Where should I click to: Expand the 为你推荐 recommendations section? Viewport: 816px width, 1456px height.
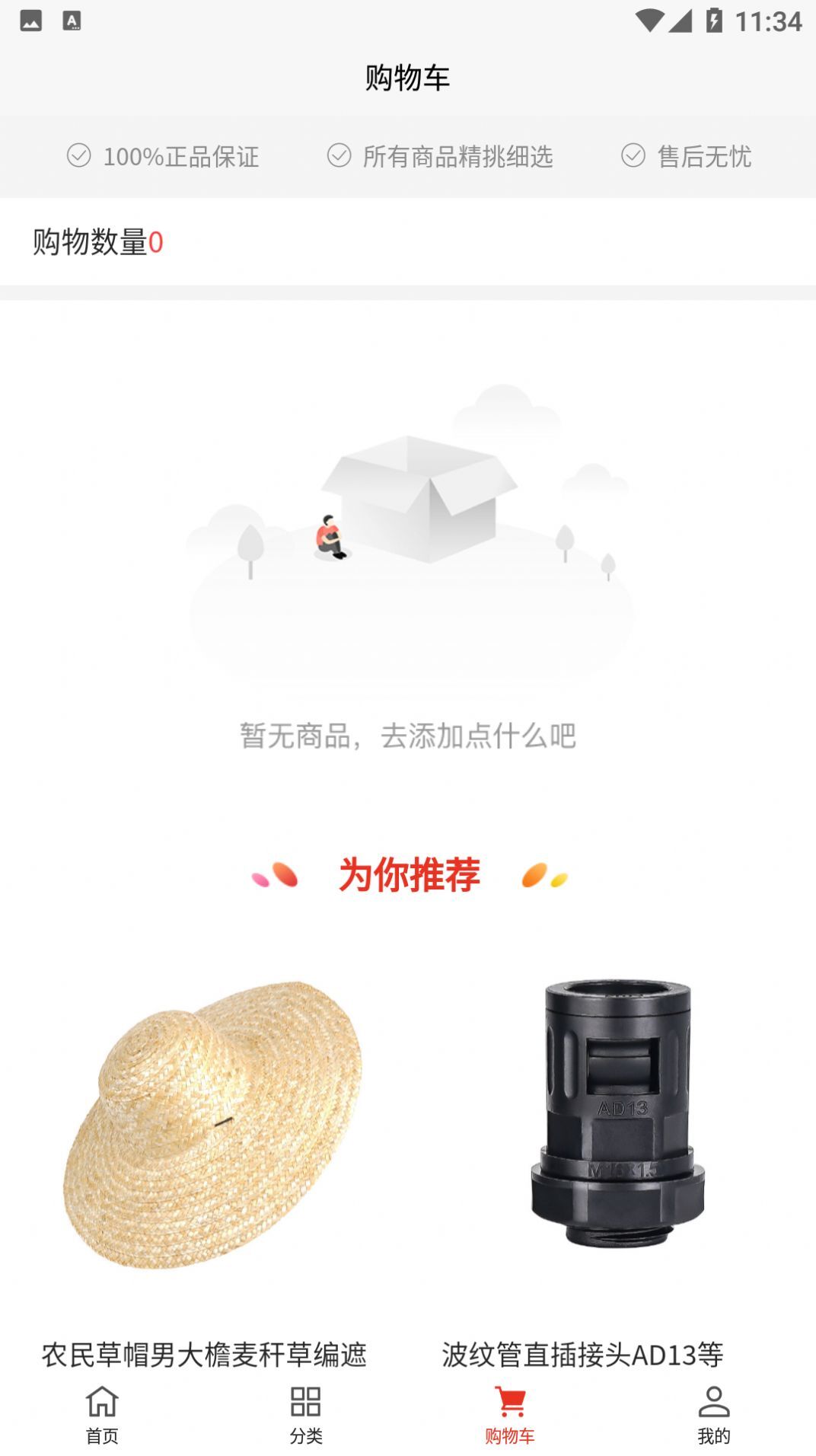click(408, 876)
